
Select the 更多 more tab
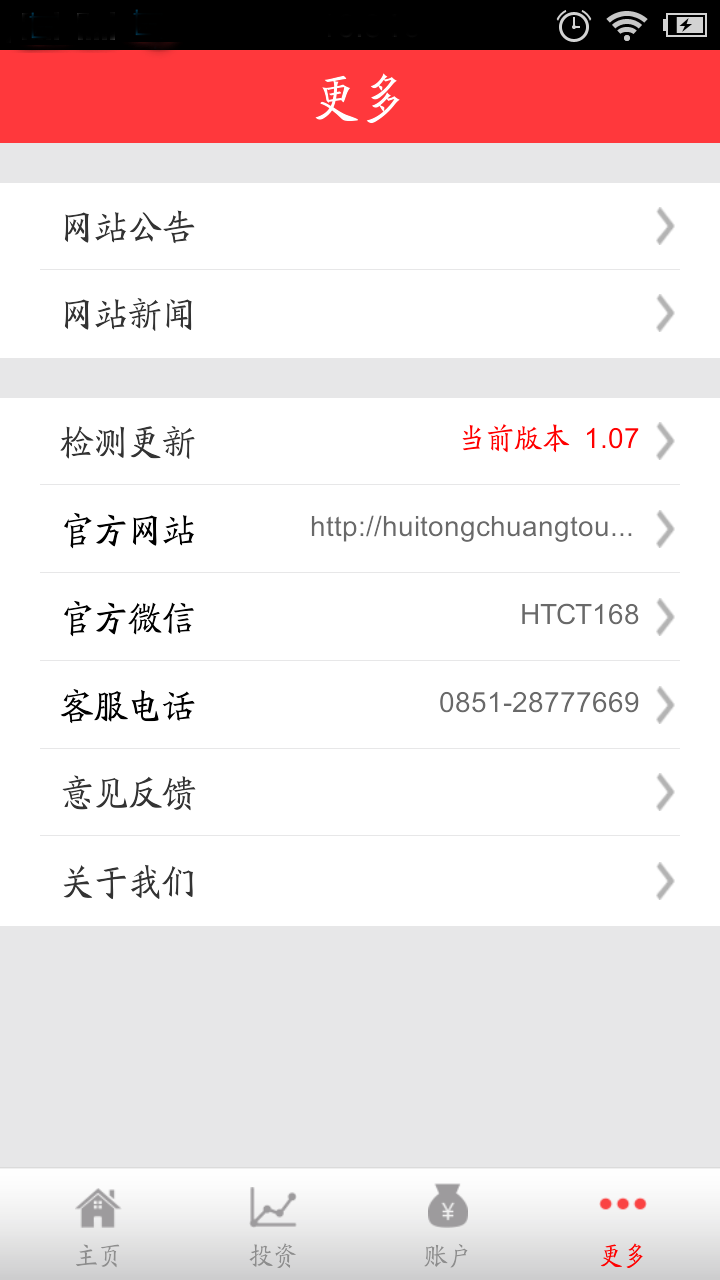point(622,1225)
